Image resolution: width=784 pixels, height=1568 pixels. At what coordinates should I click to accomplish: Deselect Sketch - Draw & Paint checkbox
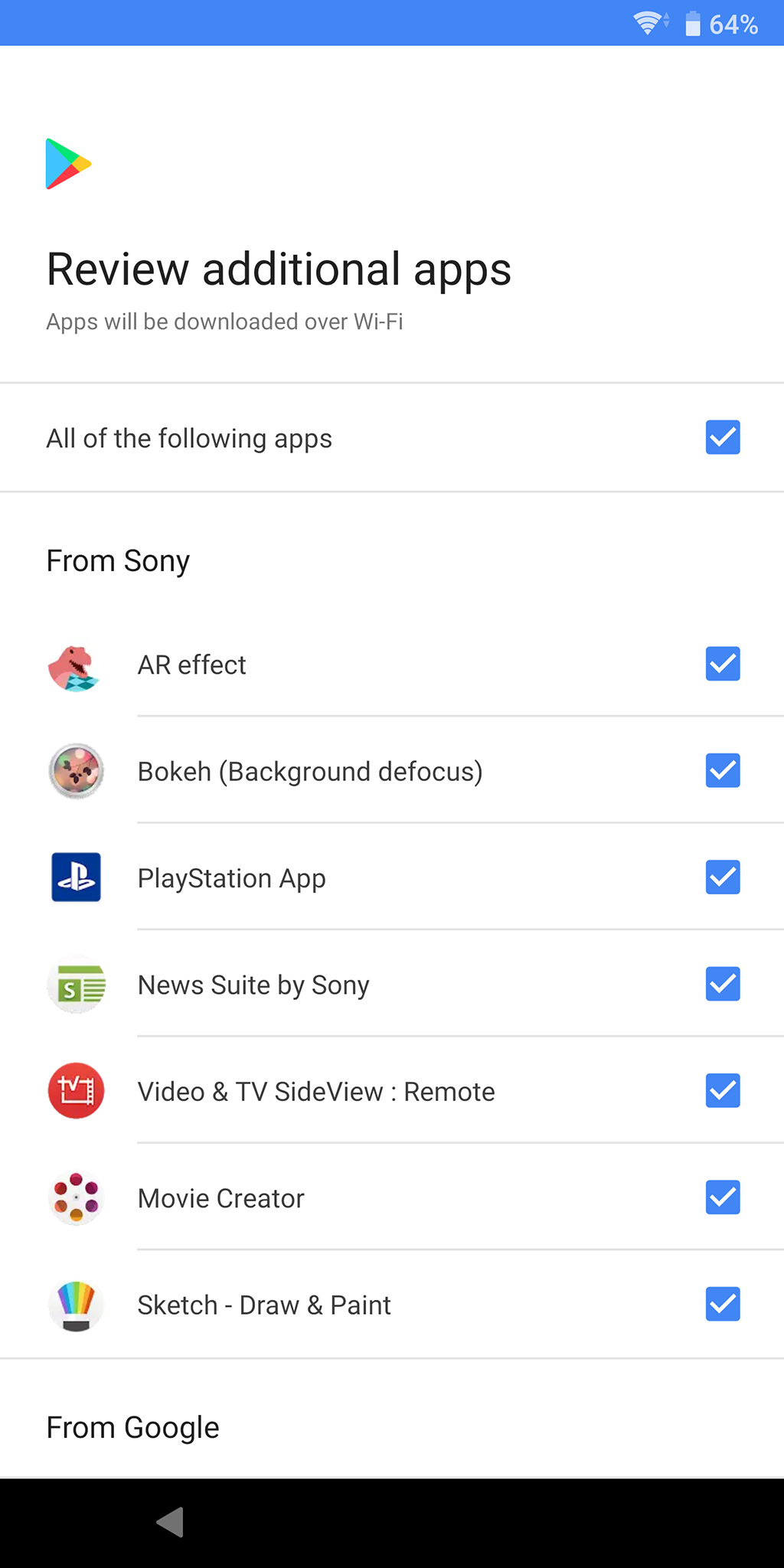pyautogui.click(x=723, y=1304)
